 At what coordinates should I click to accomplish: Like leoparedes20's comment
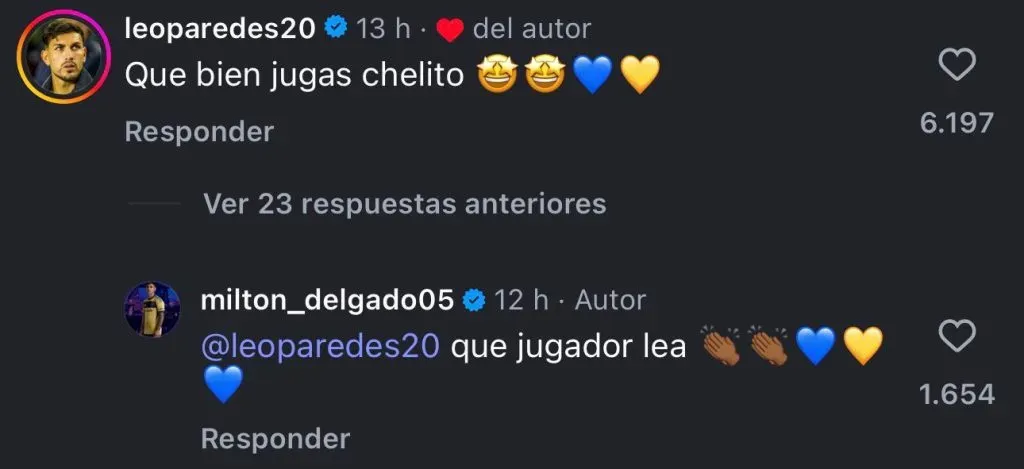pyautogui.click(x=959, y=66)
